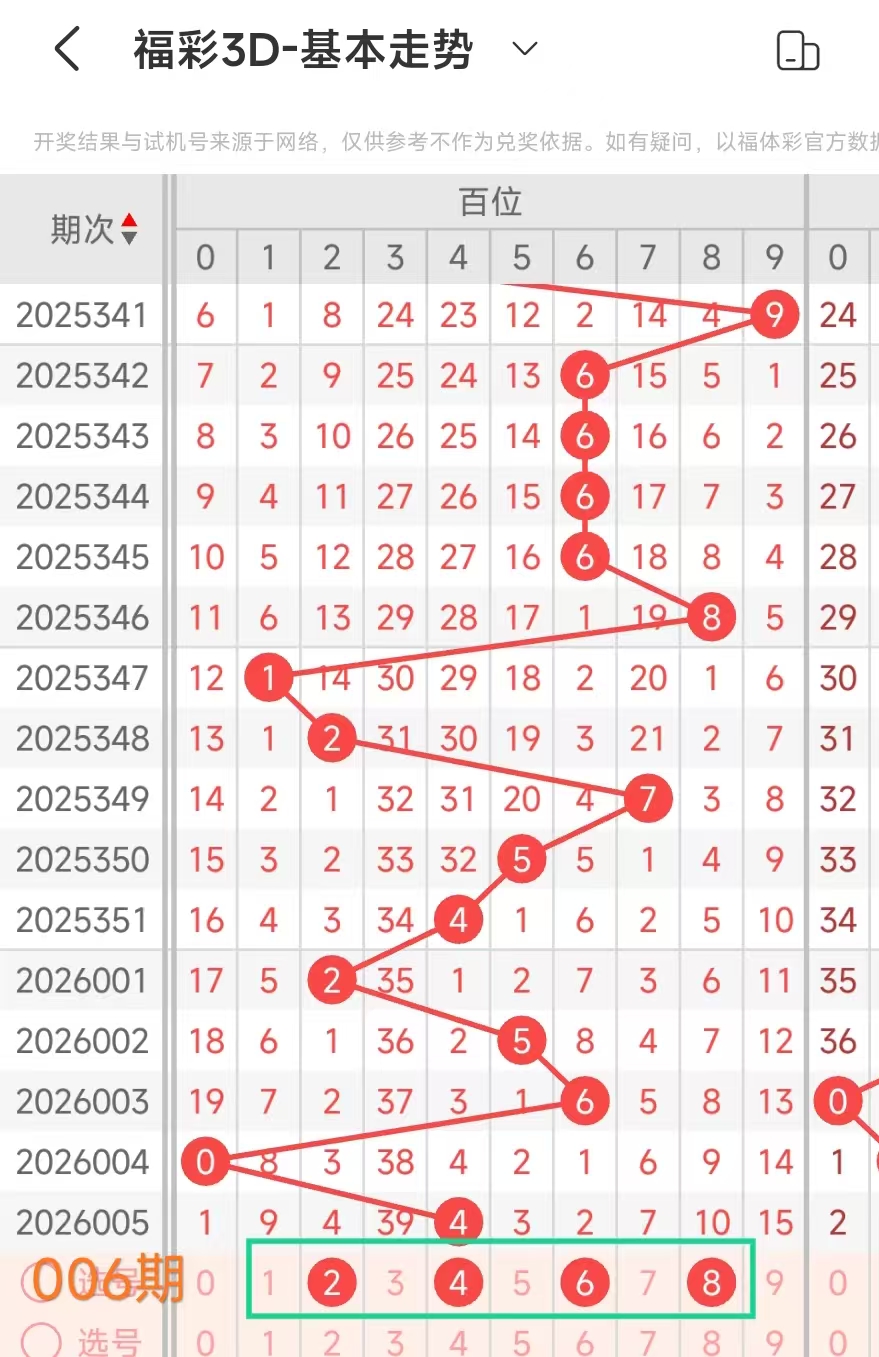
Task: Expand the 福彩3D-基本走势 chart type dropdown
Action: (x=525, y=49)
